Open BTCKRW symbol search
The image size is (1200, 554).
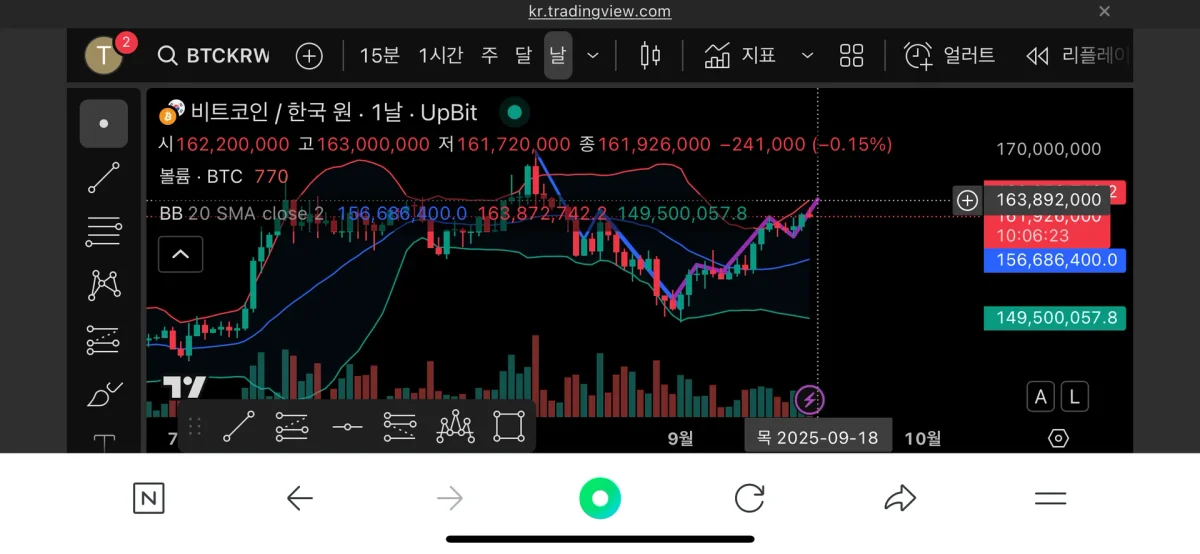214,56
